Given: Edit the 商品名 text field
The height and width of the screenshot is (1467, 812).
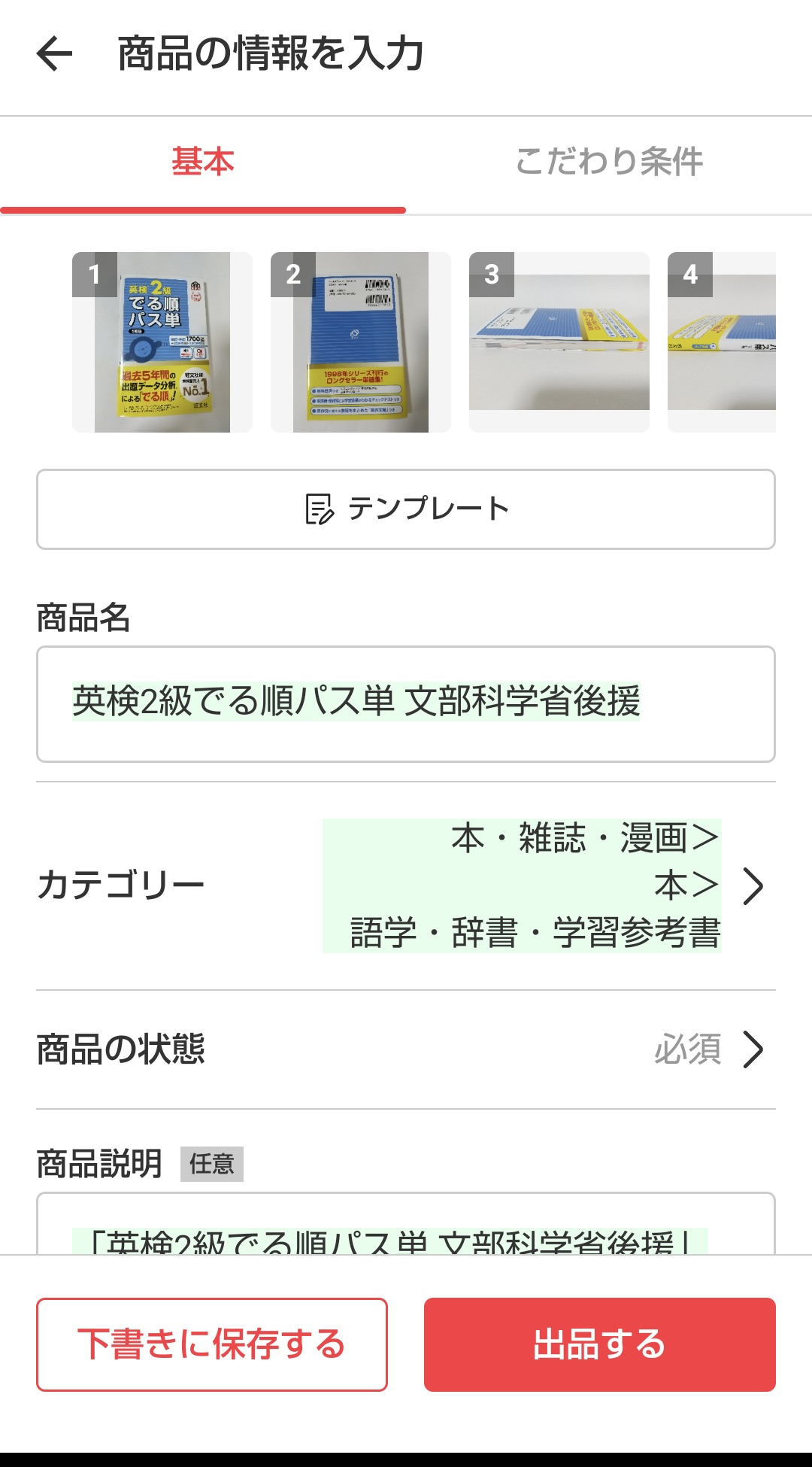Looking at the screenshot, I should click(406, 703).
